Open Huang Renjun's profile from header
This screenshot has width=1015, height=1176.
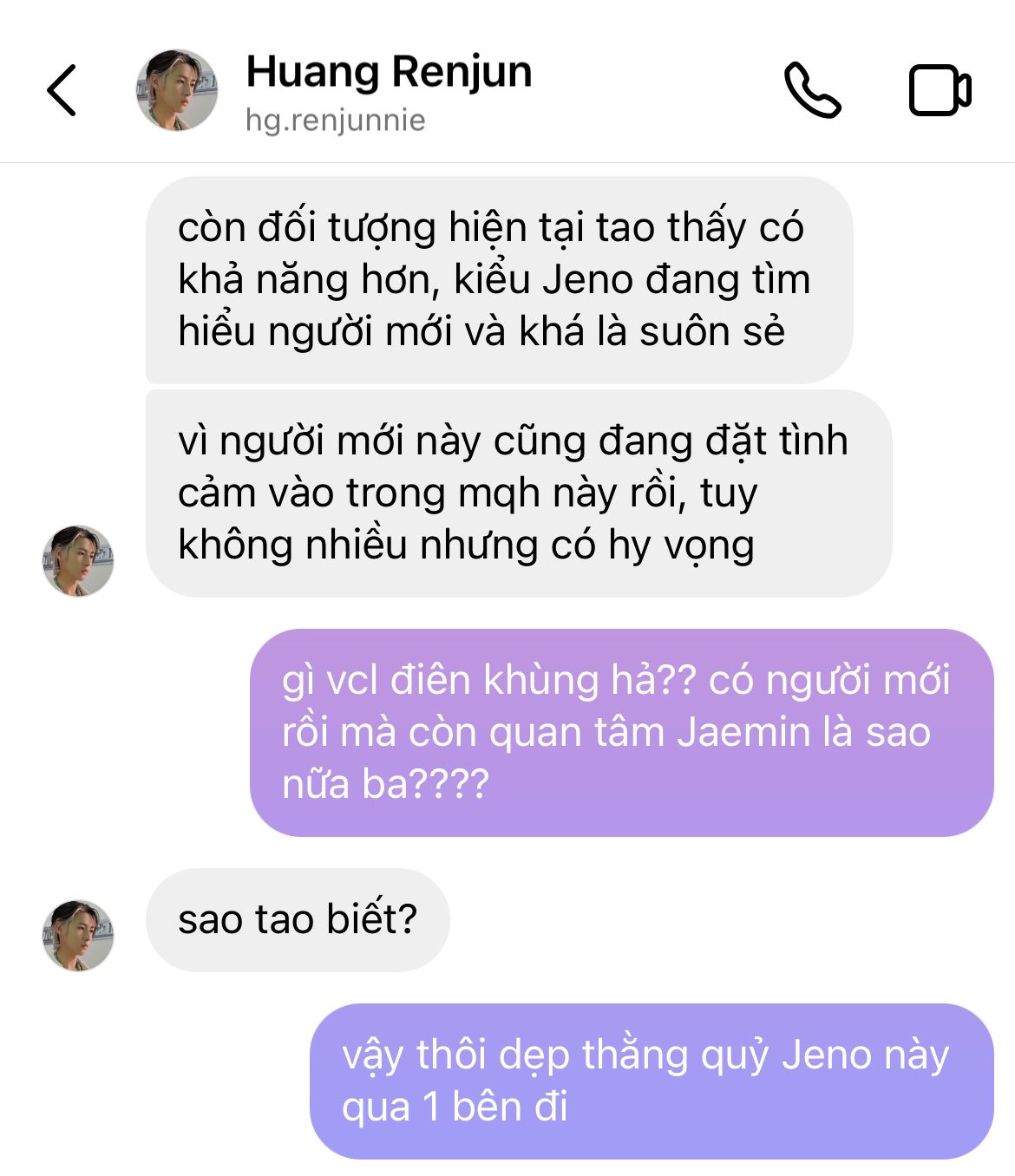388,90
